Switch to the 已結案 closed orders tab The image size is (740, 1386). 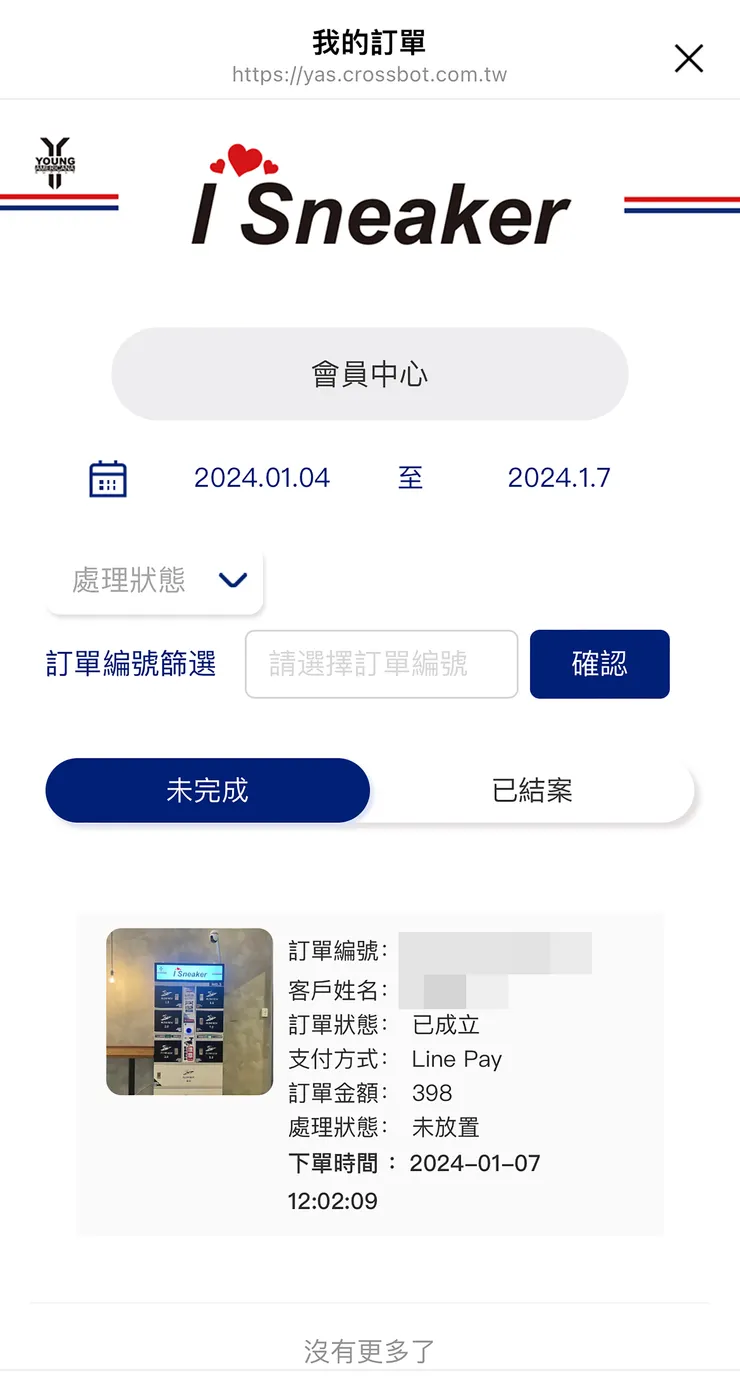(533, 790)
